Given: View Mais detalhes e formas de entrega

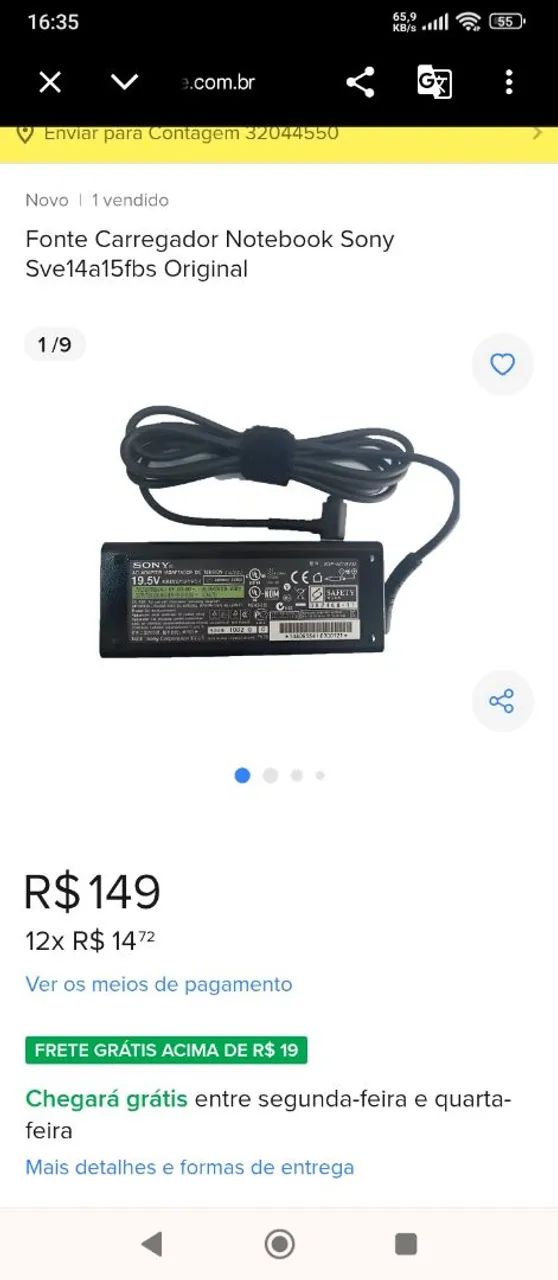Looking at the screenshot, I should (190, 1167).
